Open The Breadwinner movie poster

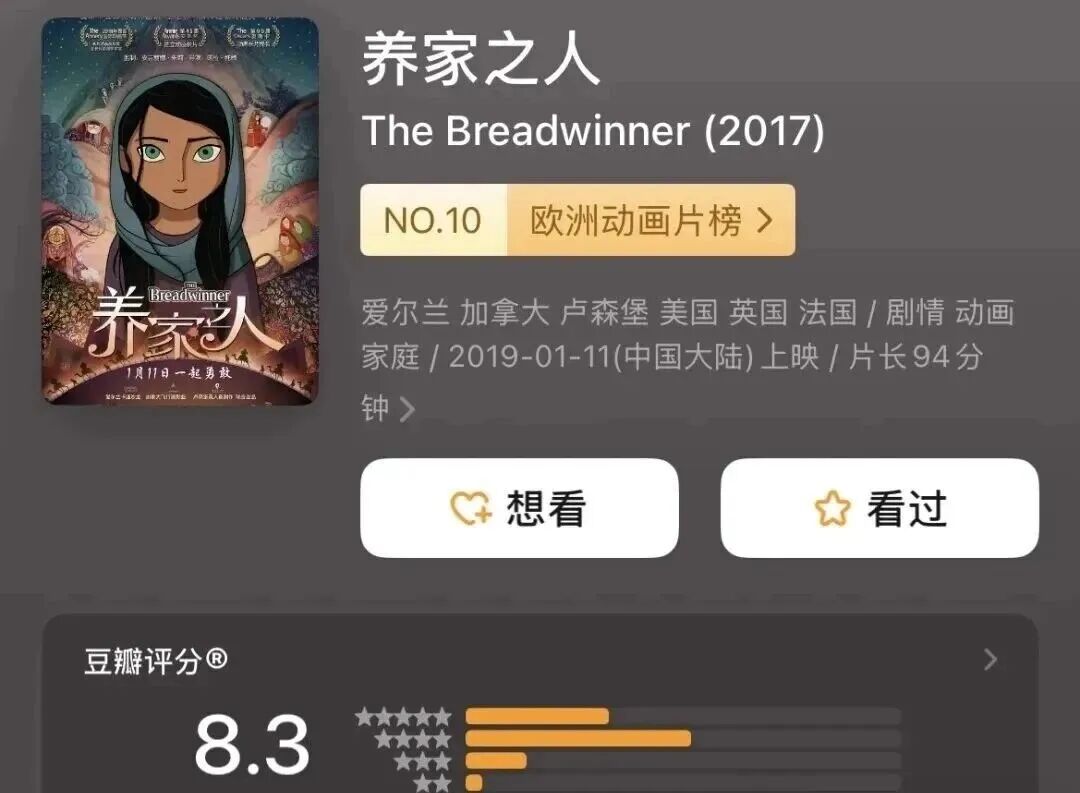pyautogui.click(x=180, y=211)
